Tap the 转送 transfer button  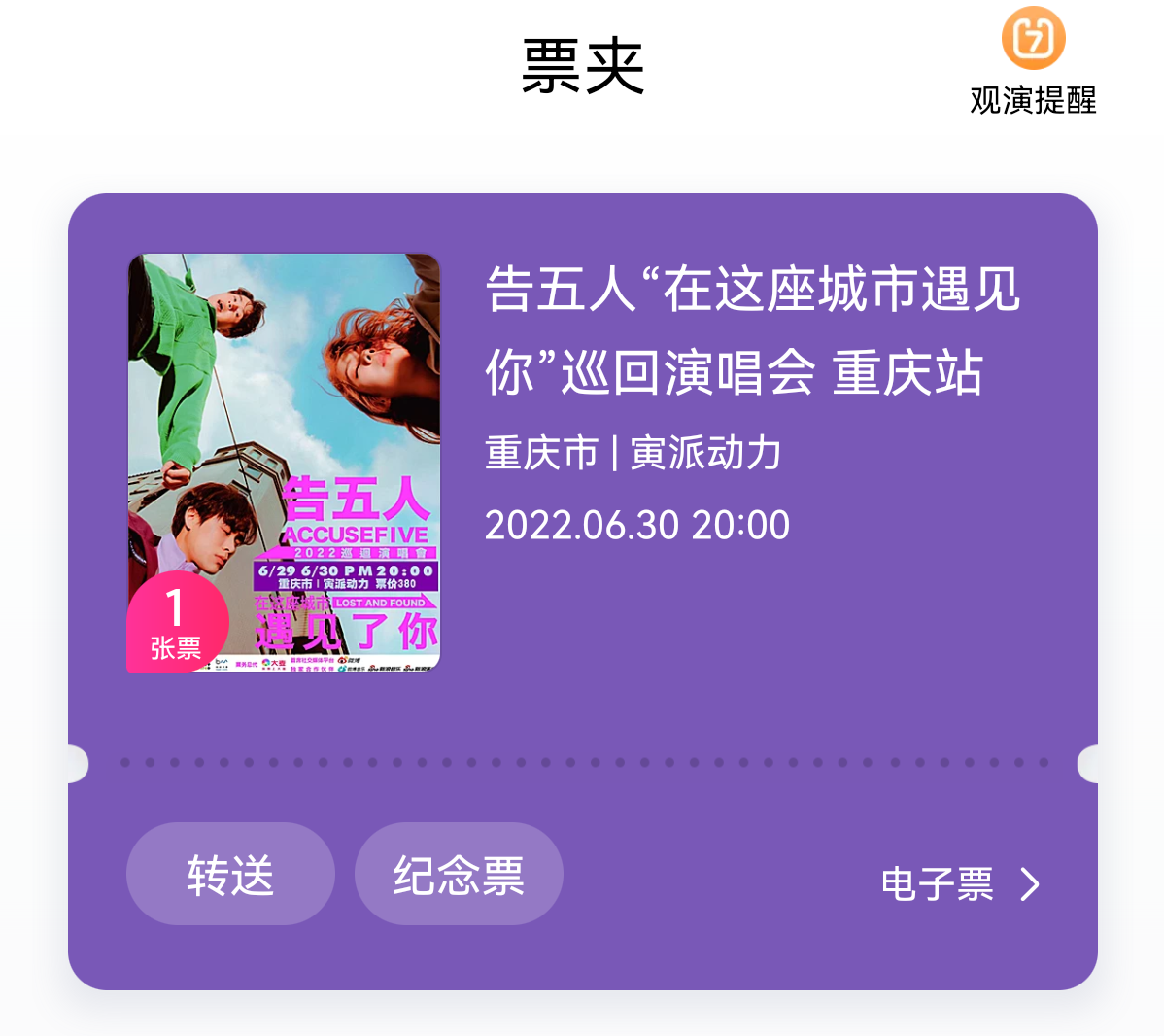(230, 874)
